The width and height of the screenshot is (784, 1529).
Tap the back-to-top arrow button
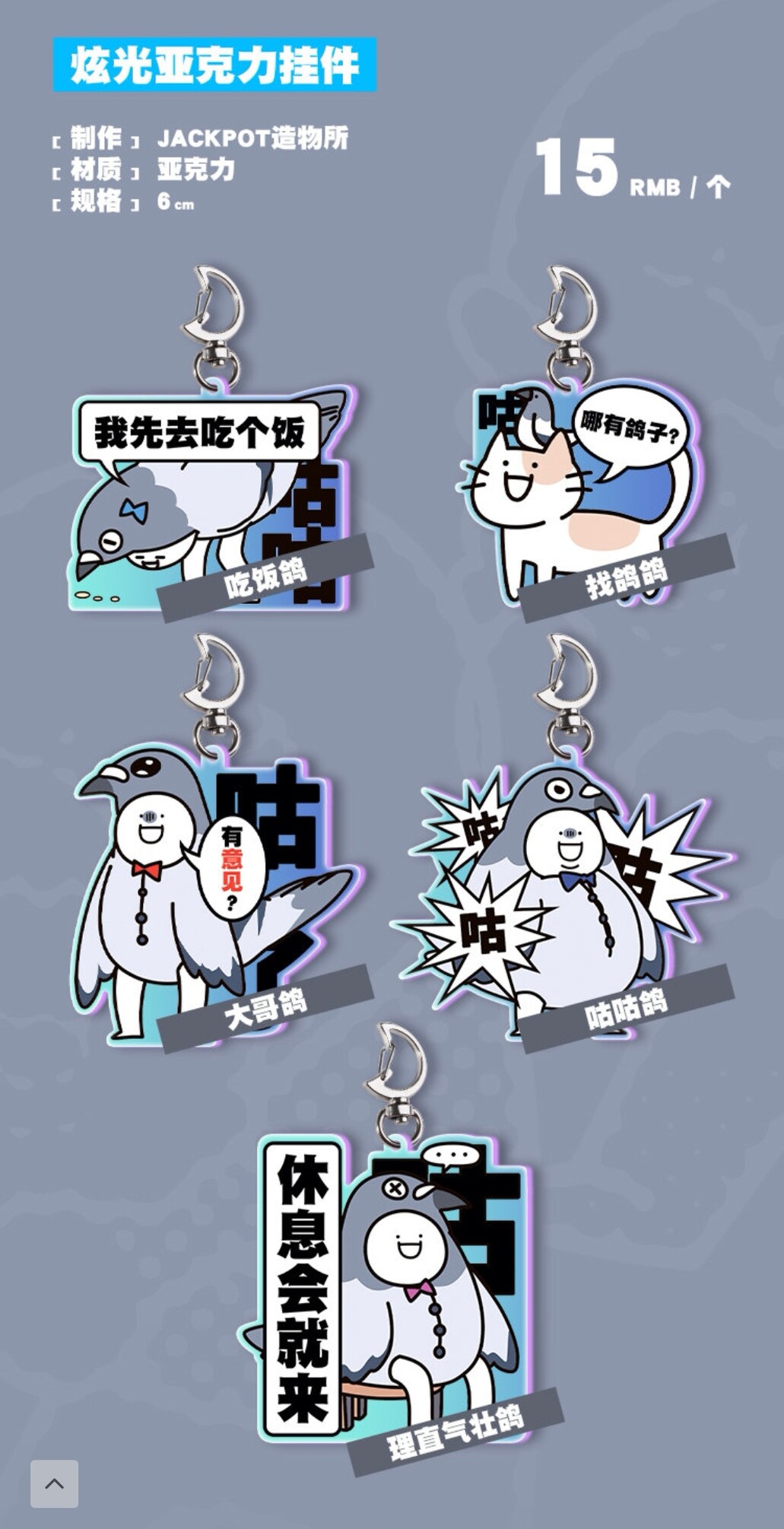[54, 1483]
